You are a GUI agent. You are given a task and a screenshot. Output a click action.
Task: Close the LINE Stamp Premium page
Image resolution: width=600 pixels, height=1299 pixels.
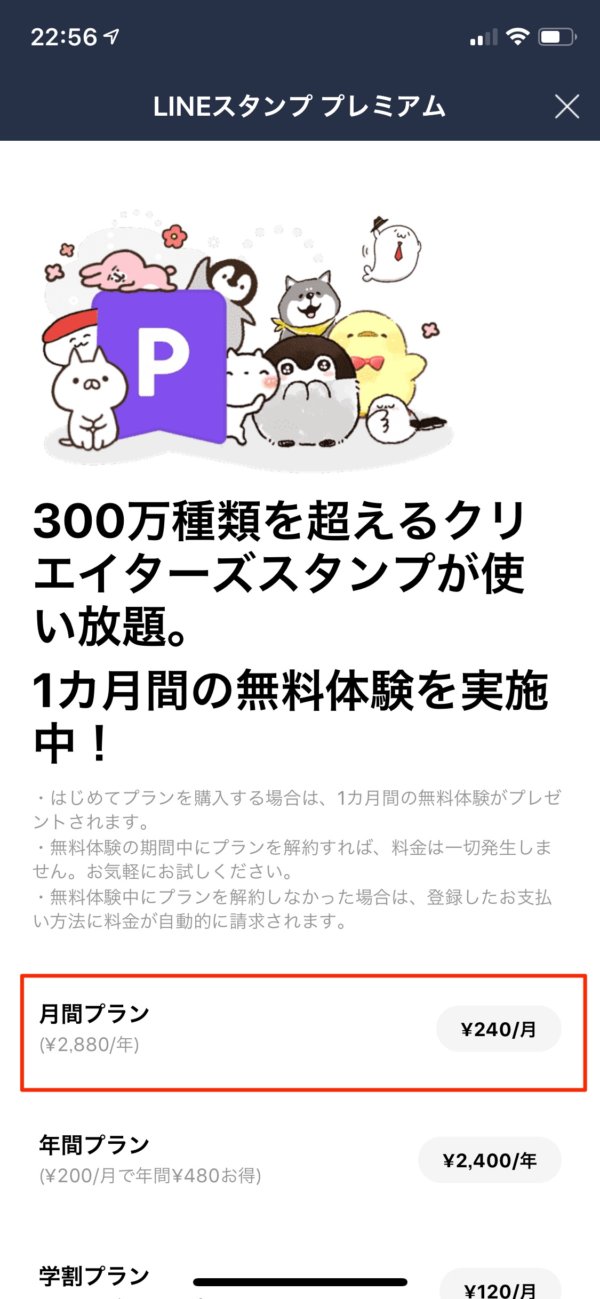point(567,107)
